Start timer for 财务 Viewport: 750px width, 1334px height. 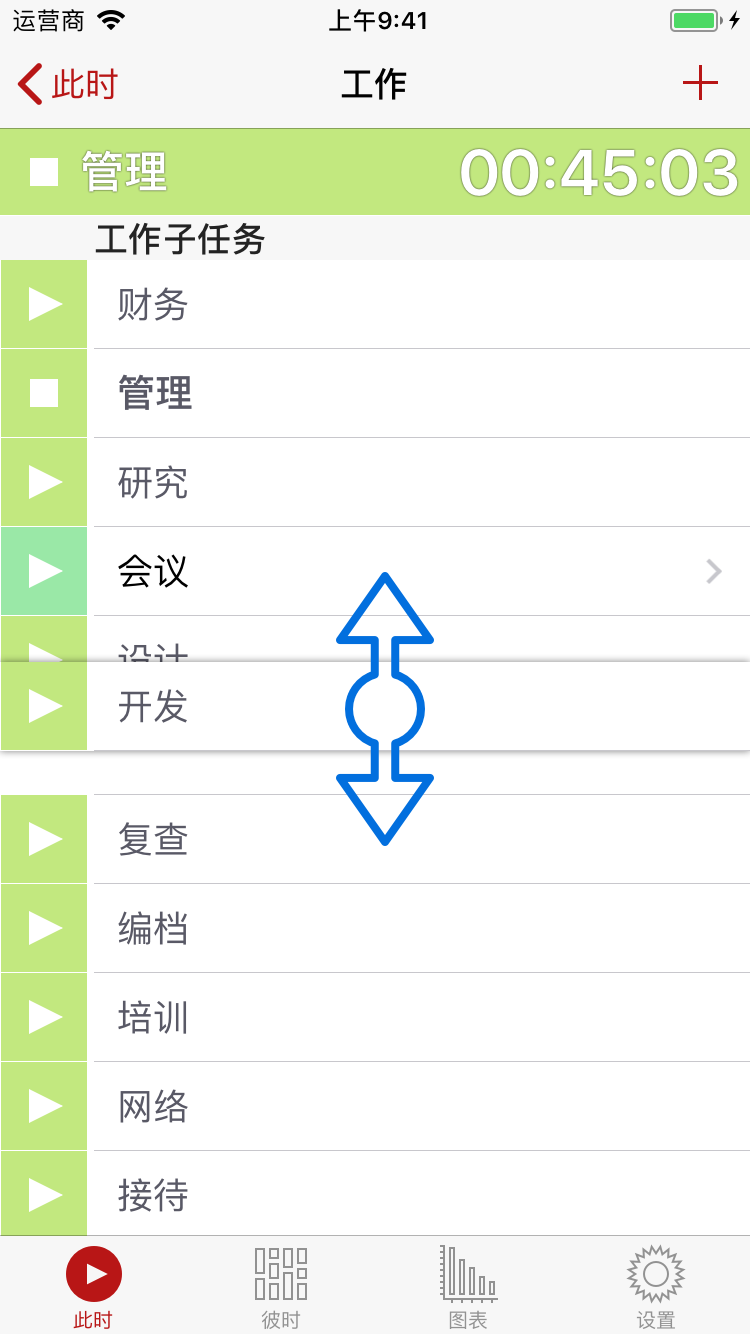44,304
